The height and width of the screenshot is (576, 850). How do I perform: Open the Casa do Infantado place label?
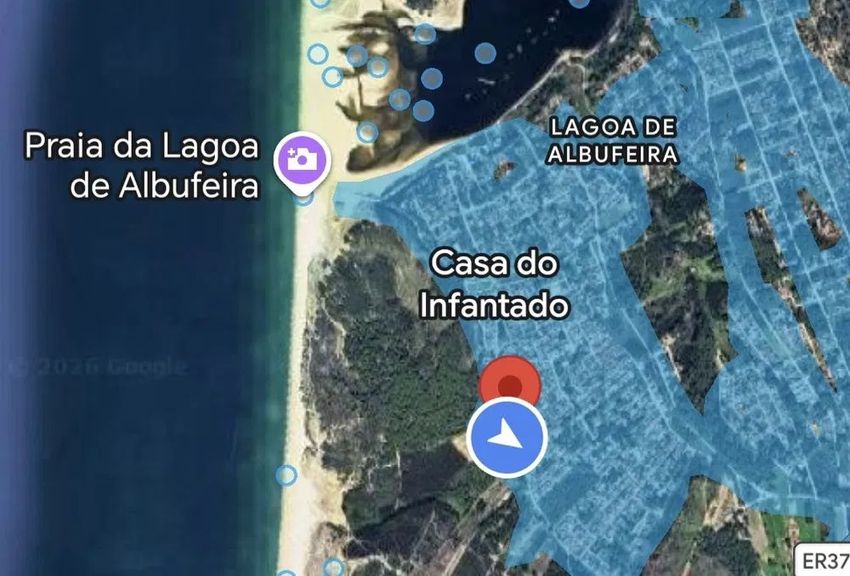pos(494,285)
